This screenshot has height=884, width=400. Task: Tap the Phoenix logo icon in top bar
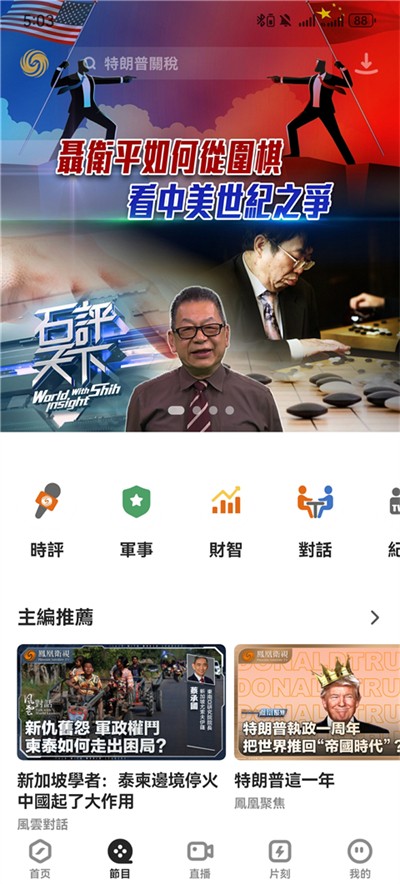pos(34,63)
